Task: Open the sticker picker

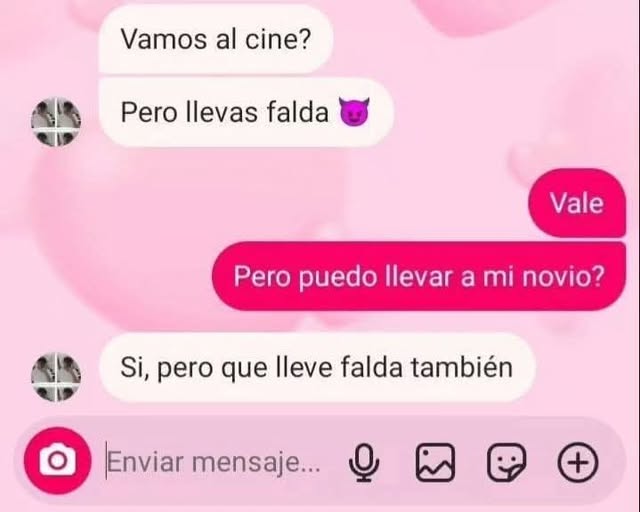Action: (x=505, y=462)
